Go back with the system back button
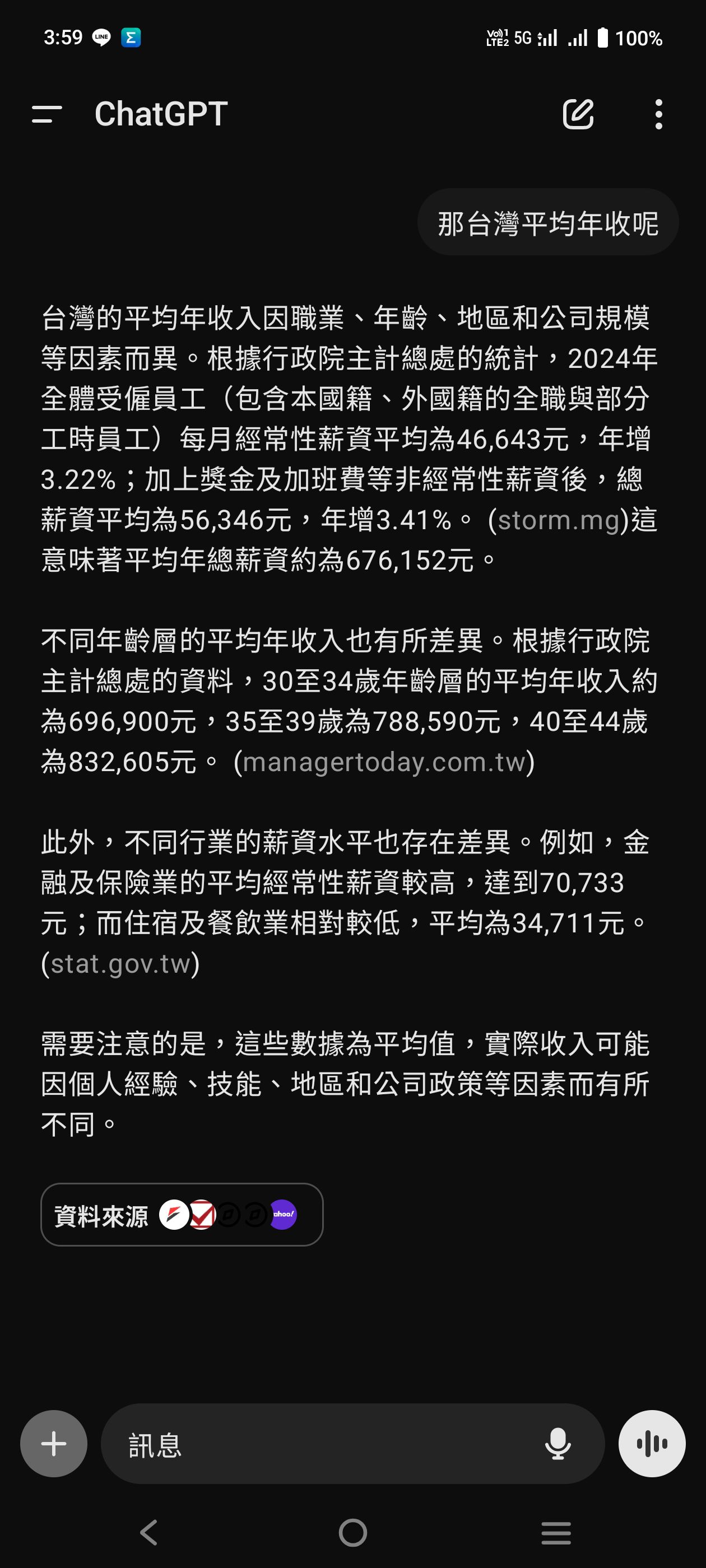The image size is (706, 1568). click(x=148, y=1533)
